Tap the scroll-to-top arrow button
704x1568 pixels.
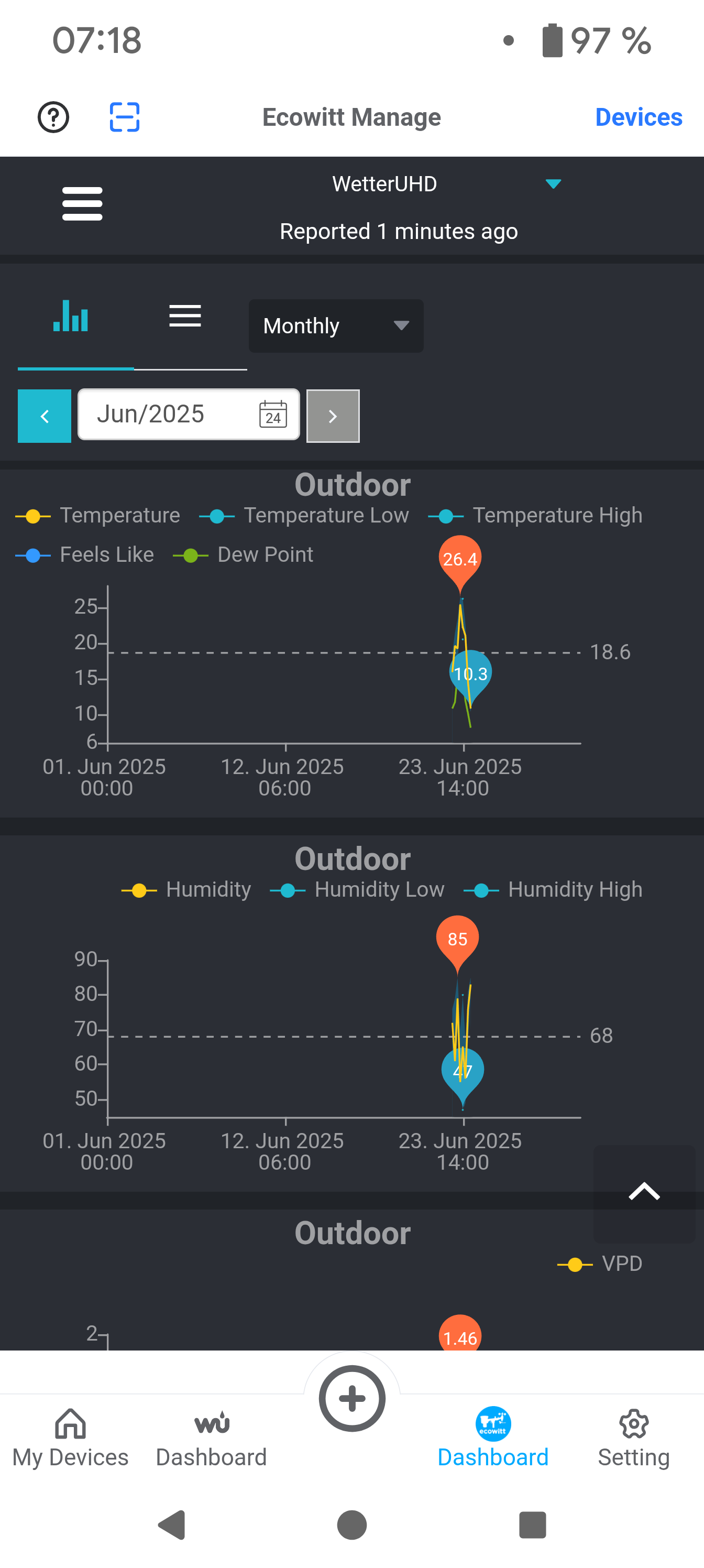644,1191
